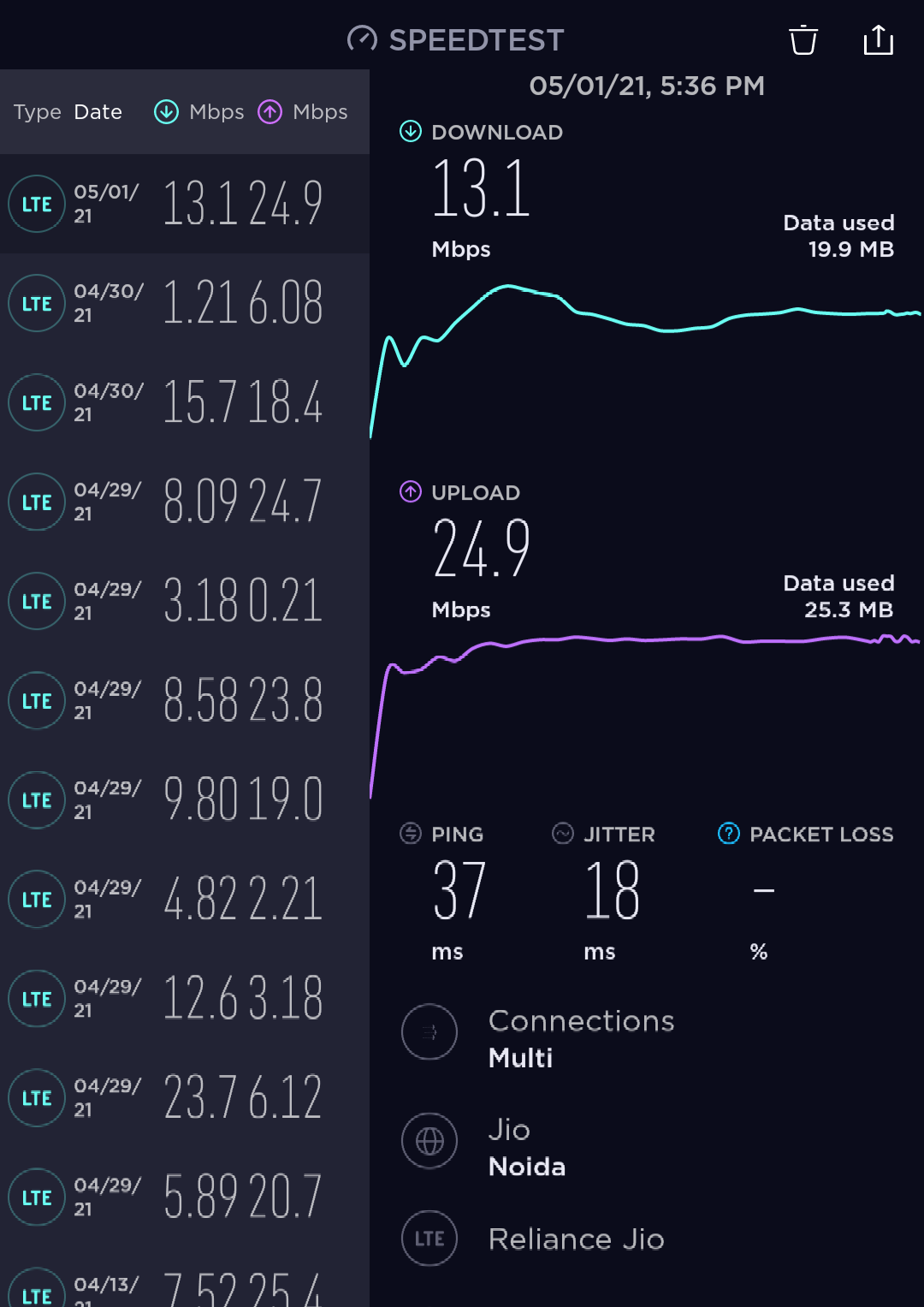
Task: View the result with 23.7 download, 6.12 upload
Action: click(185, 1097)
